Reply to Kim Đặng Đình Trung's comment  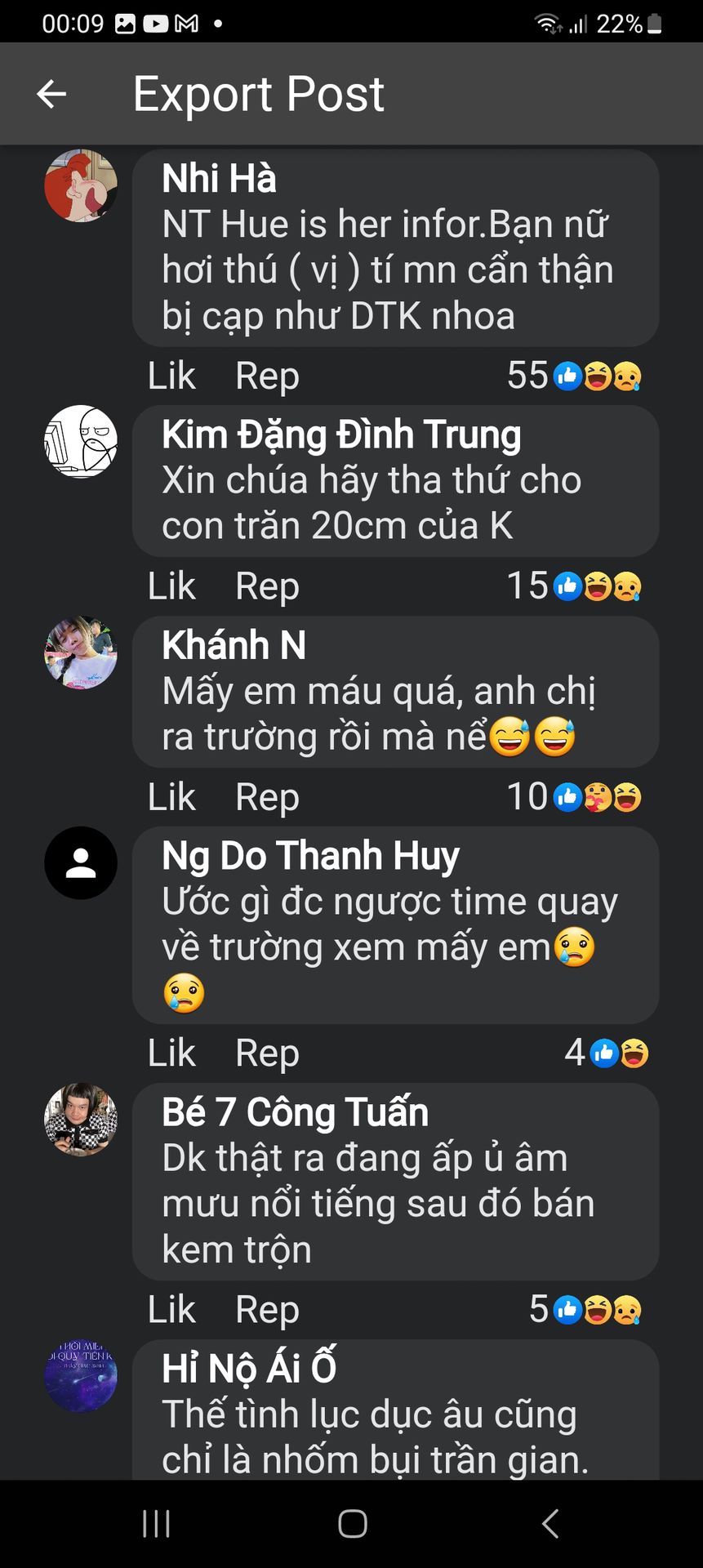pyautogui.click(x=267, y=586)
